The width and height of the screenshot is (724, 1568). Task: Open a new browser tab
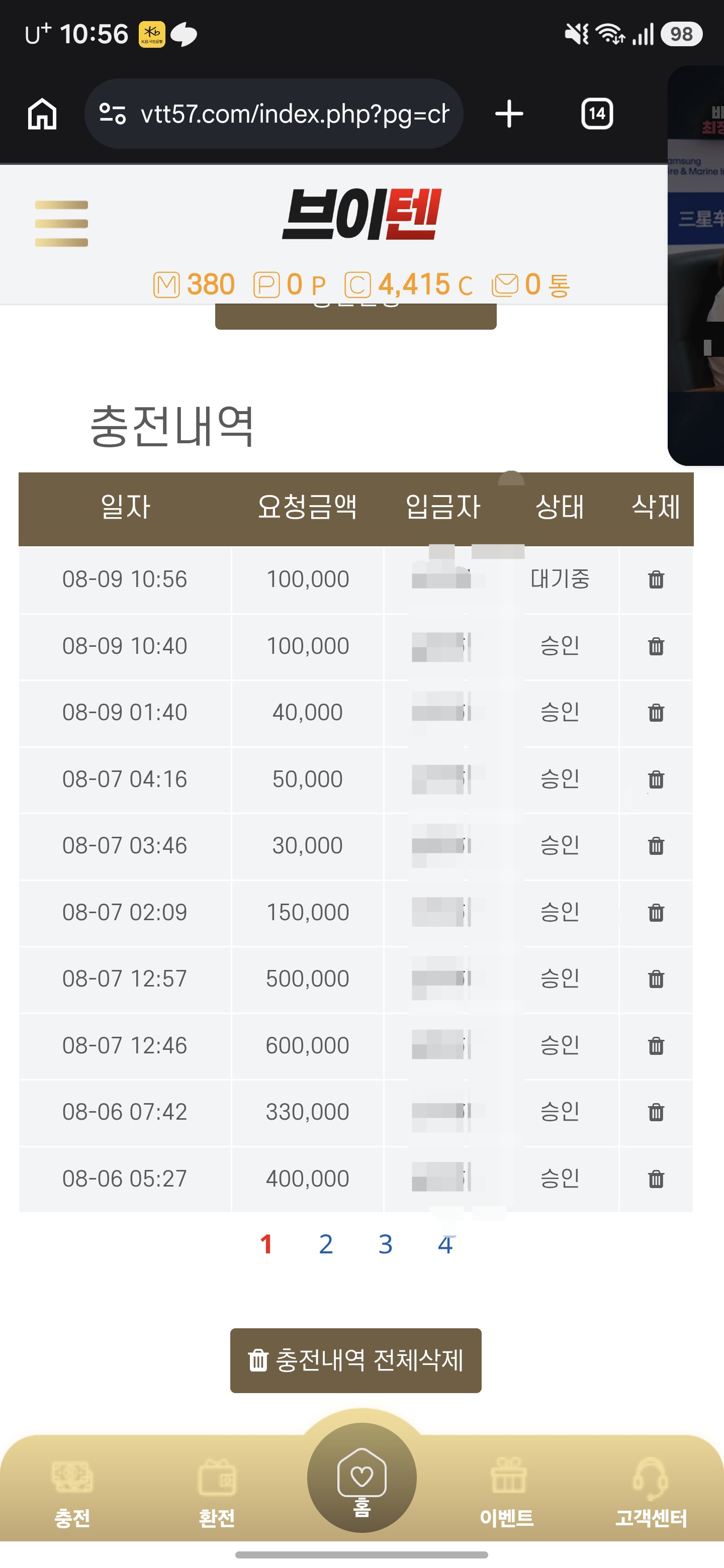509,114
